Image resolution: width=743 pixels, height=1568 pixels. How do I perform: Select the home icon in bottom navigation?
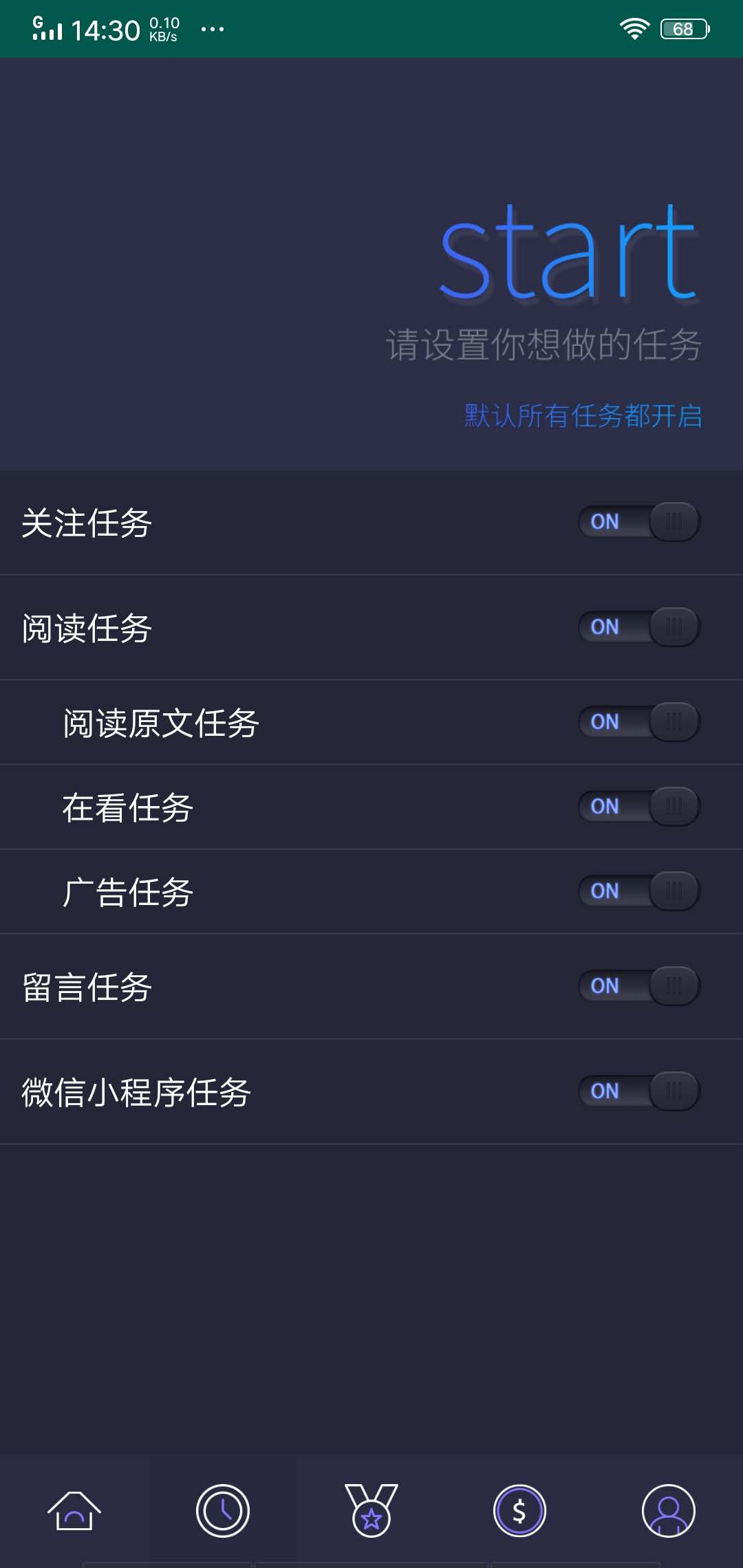(74, 1510)
